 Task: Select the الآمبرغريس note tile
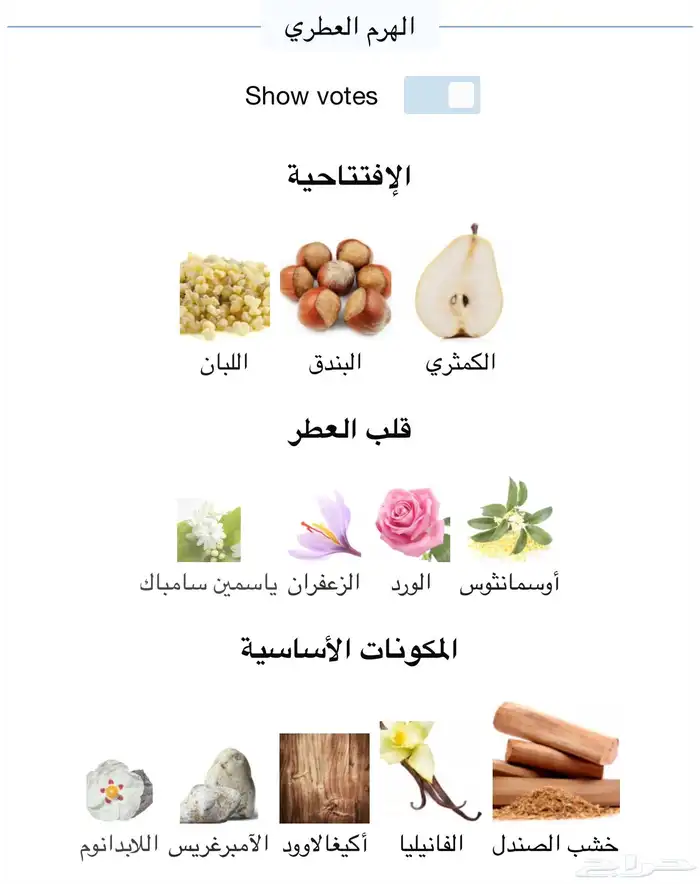219,784
